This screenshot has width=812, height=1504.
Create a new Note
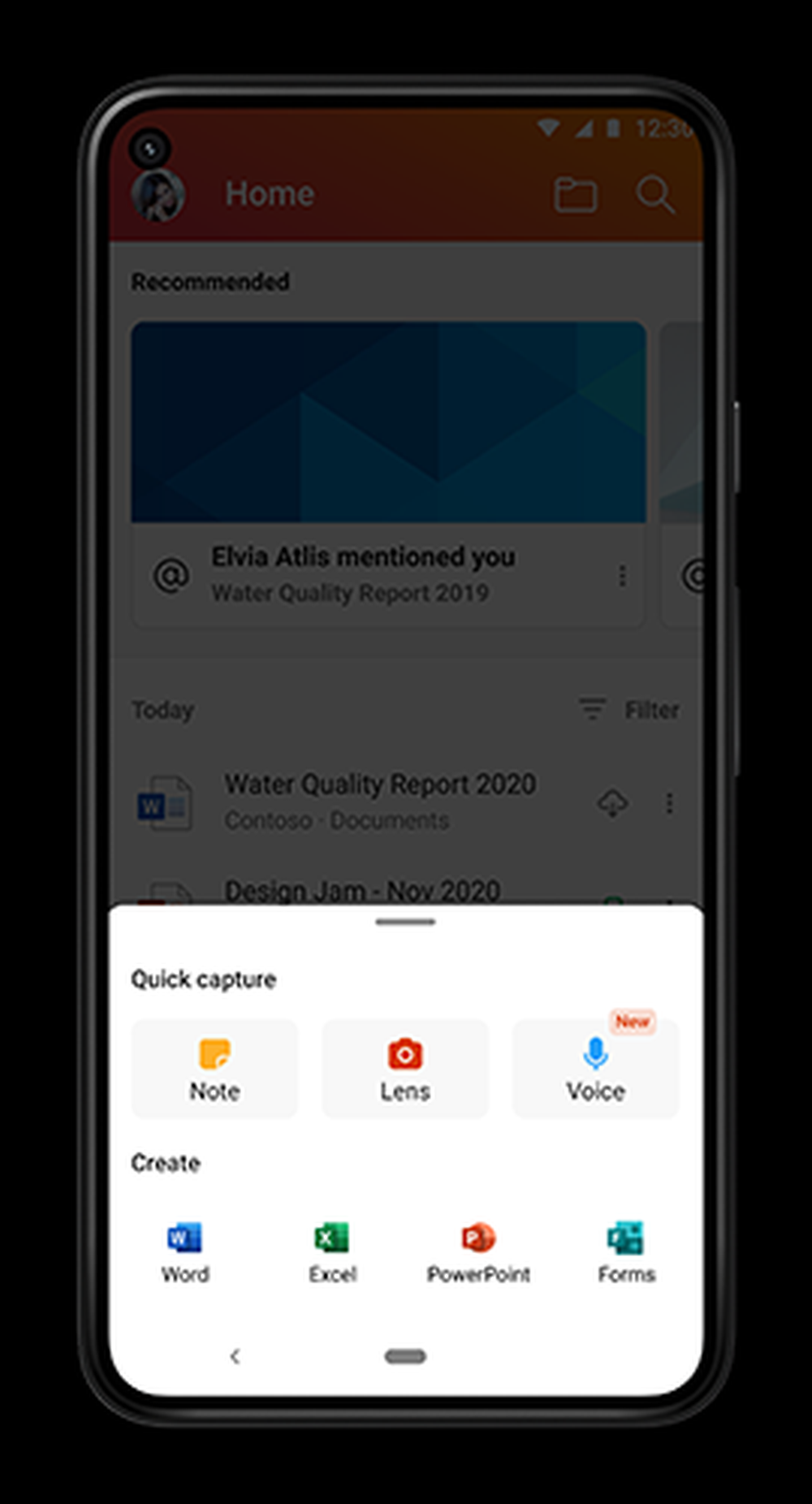214,1069
